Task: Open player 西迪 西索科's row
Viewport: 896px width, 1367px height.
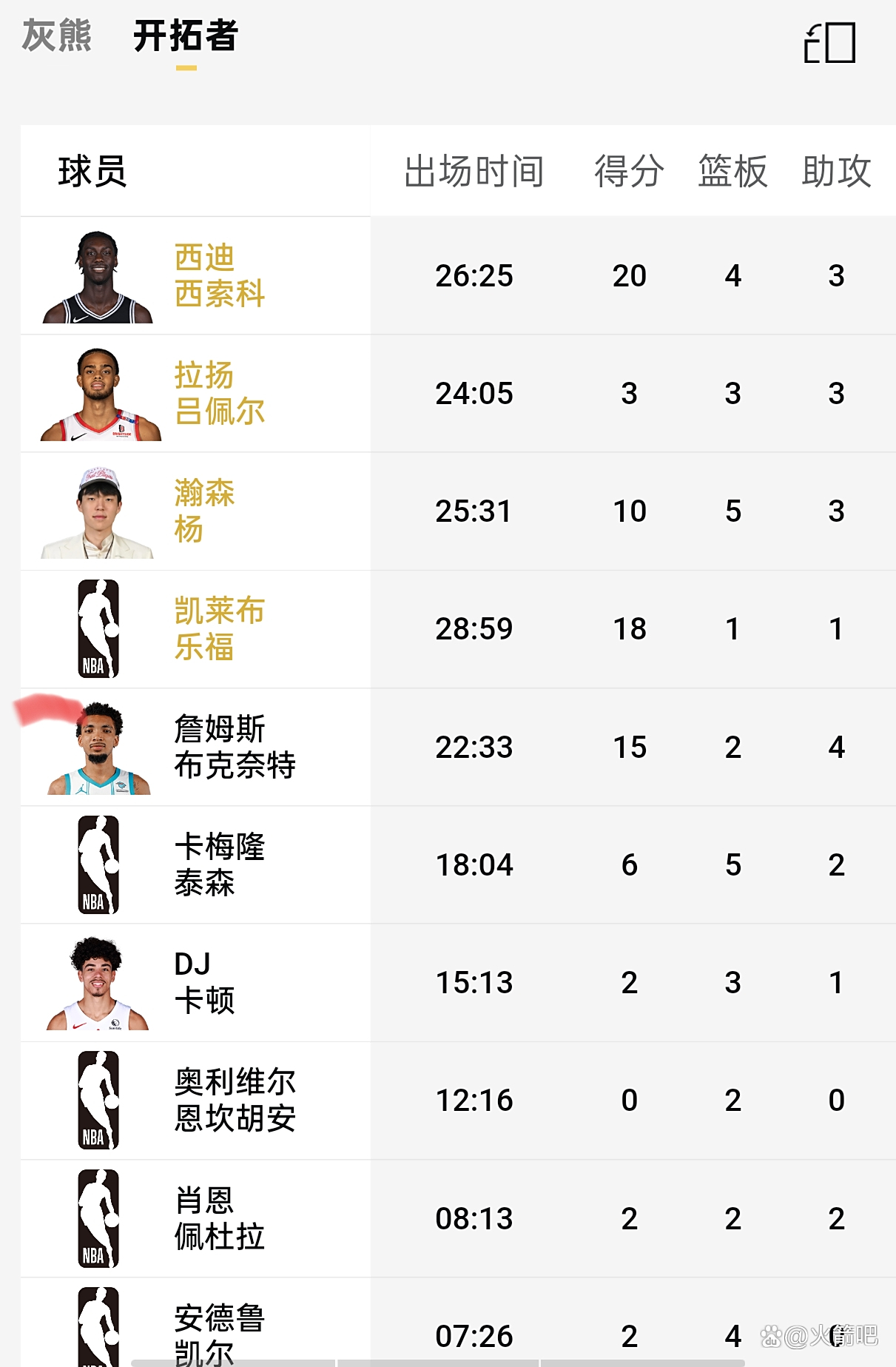Action: click(219, 276)
